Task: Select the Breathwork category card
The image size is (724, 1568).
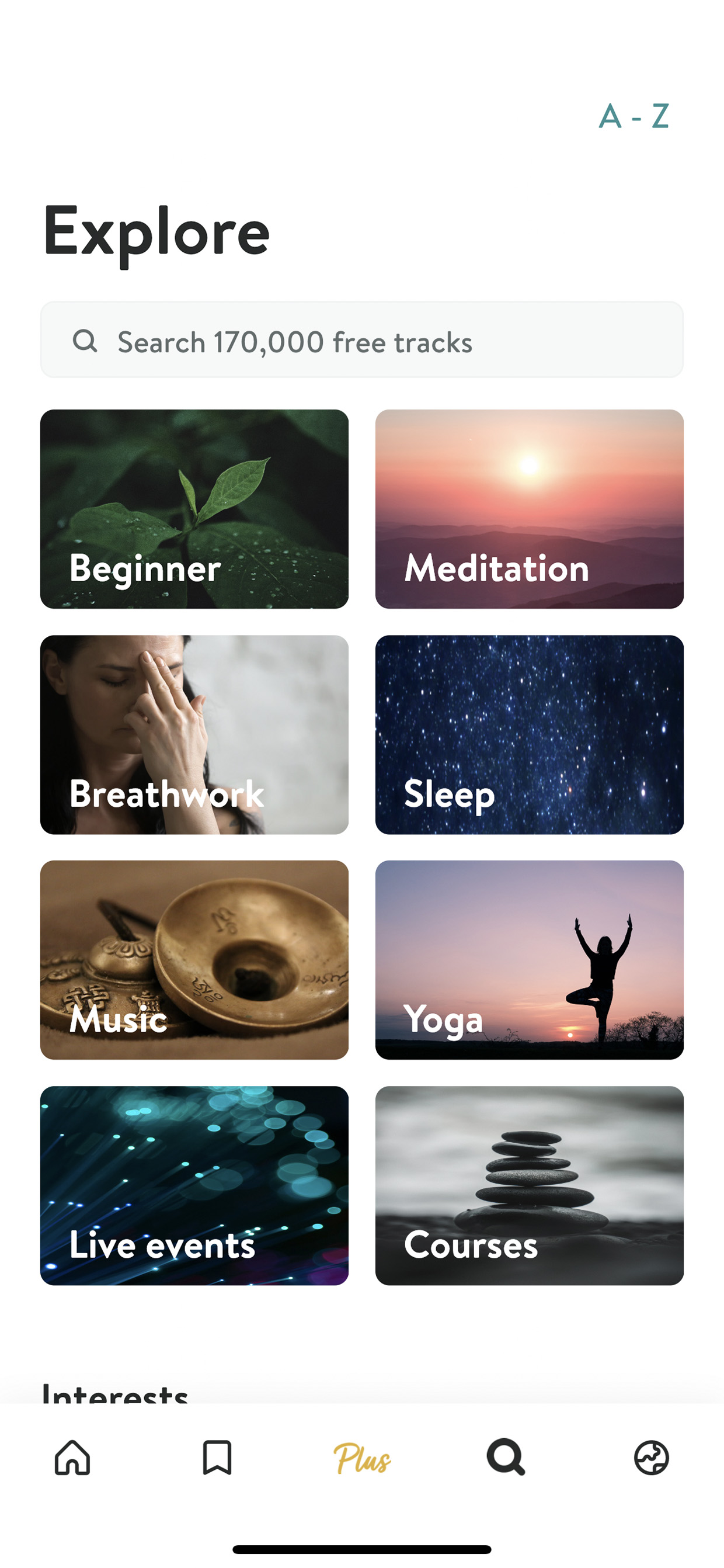Action: [x=194, y=735]
